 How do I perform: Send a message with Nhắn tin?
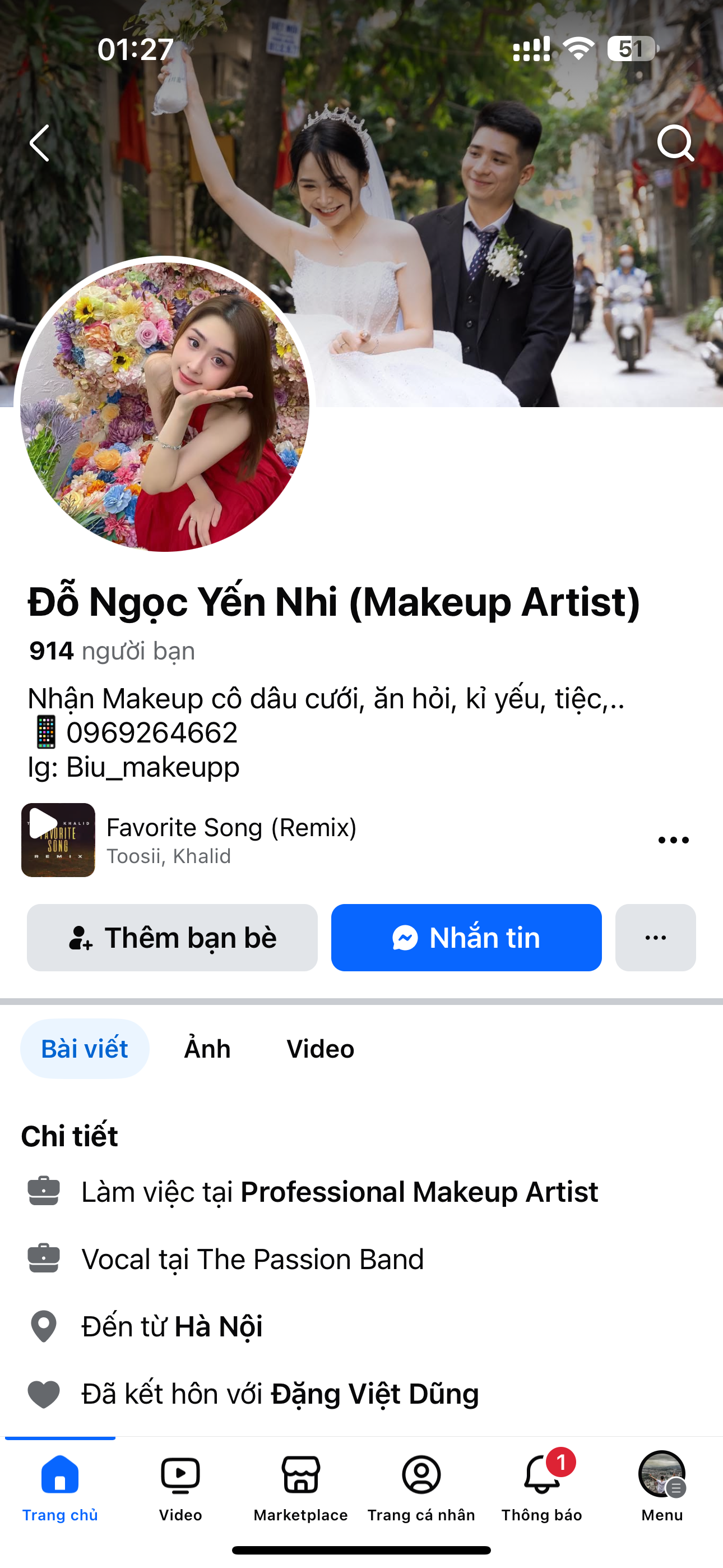tap(466, 938)
